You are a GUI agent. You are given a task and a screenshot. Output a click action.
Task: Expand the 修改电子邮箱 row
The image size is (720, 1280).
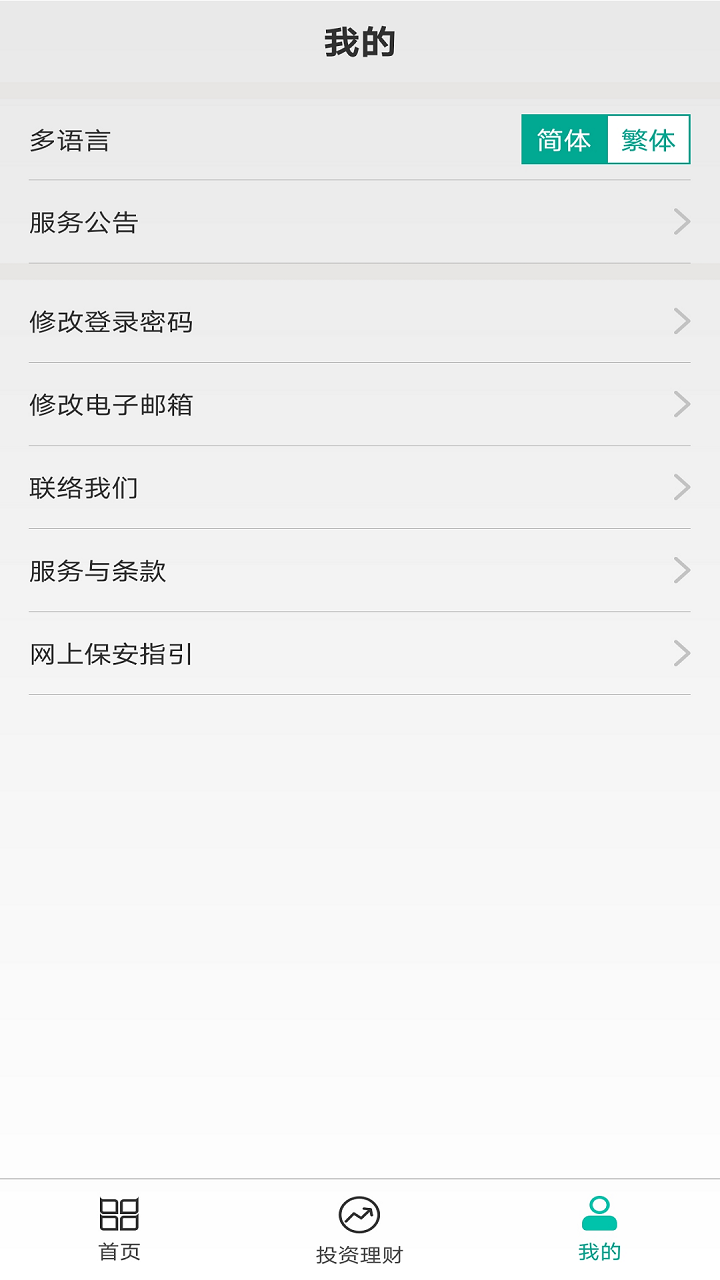(360, 404)
